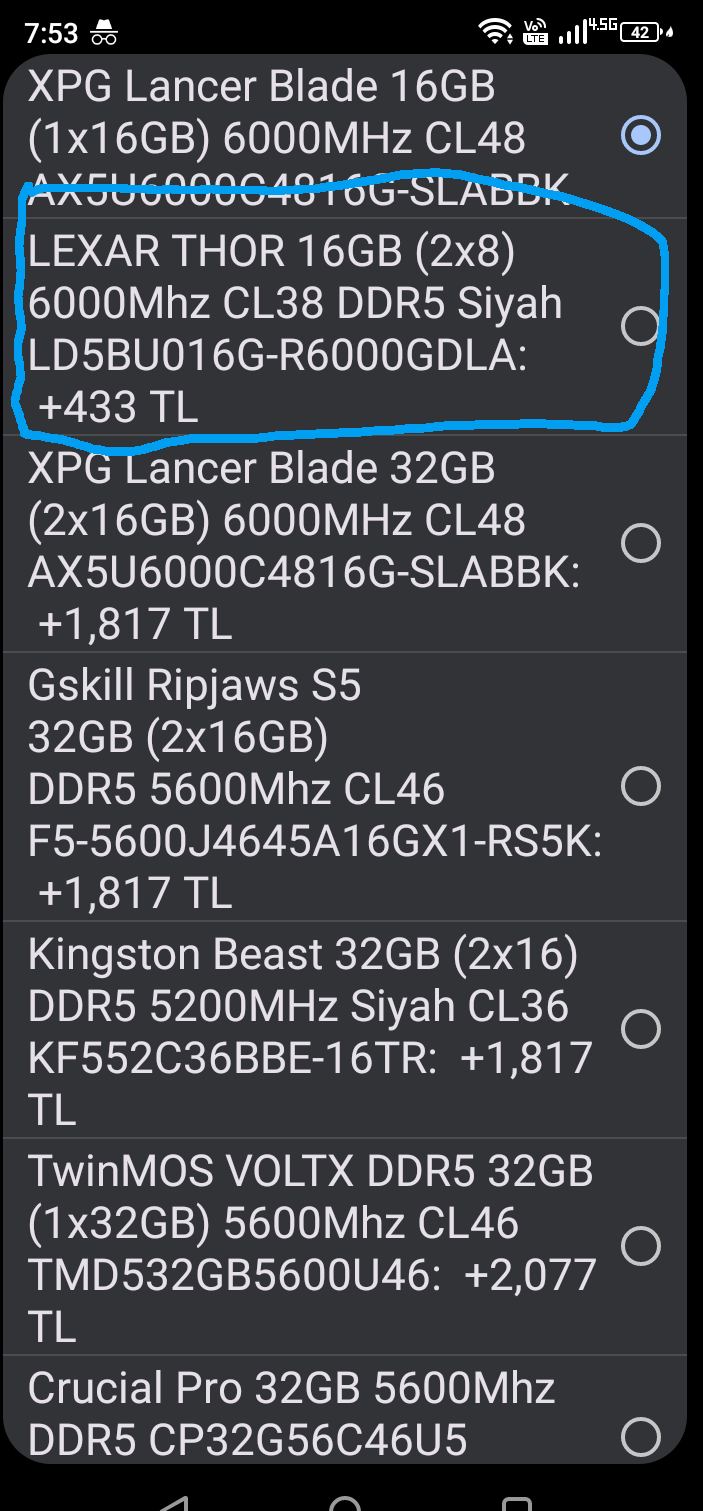Viewport: 703px width, 1511px height.
Task: Select XPG Lancer Blade 32GB (2x16GB) option
Action: click(640, 543)
